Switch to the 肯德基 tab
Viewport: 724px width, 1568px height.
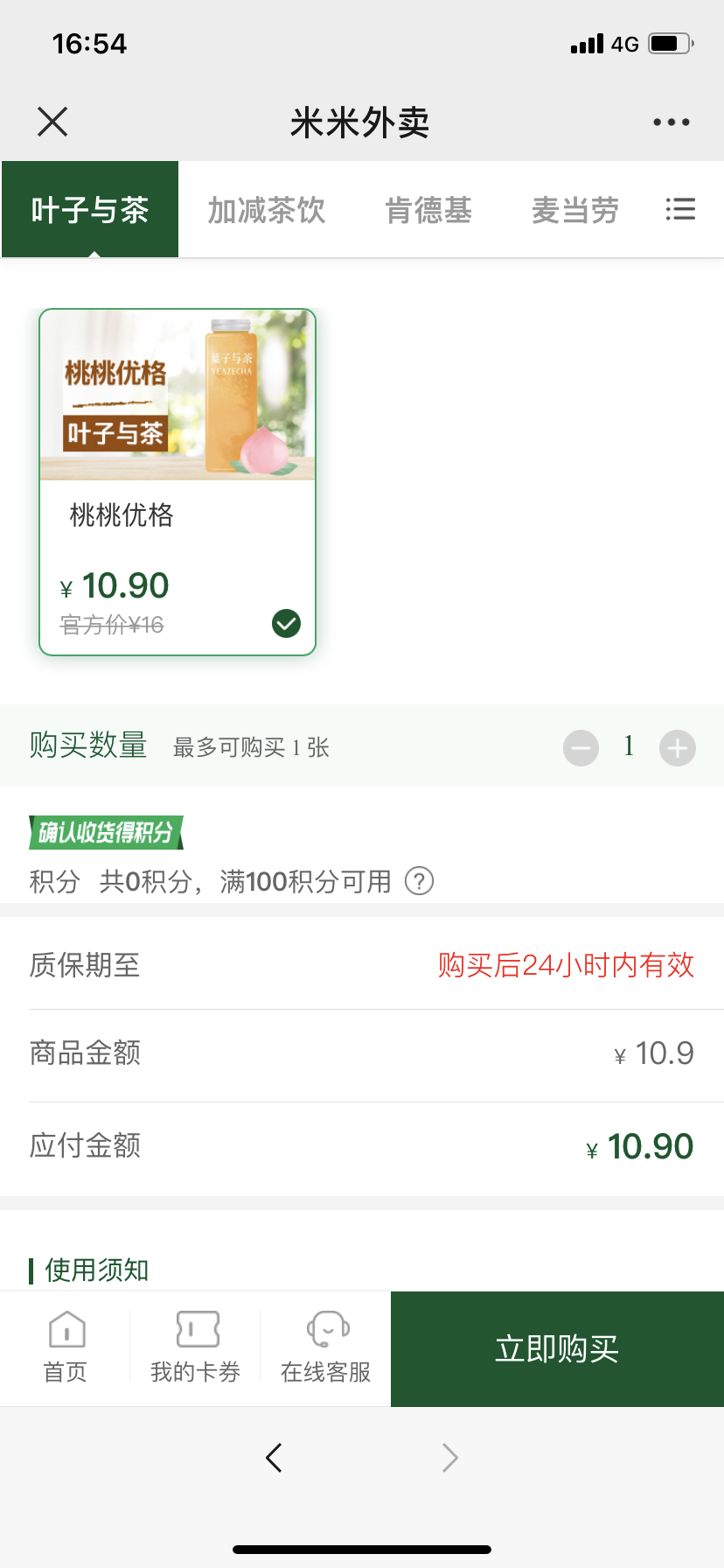point(428,210)
